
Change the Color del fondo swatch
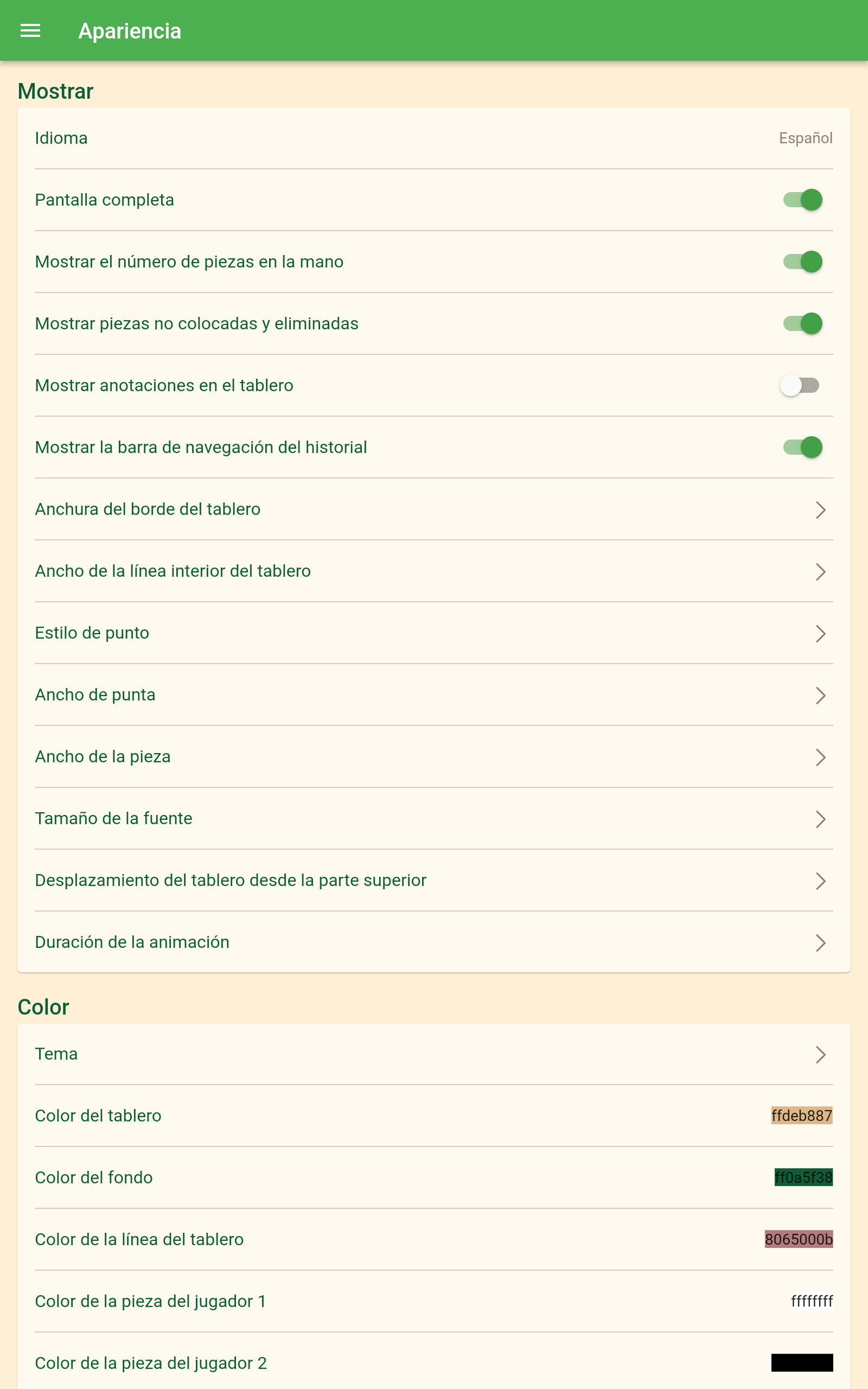803,1178
